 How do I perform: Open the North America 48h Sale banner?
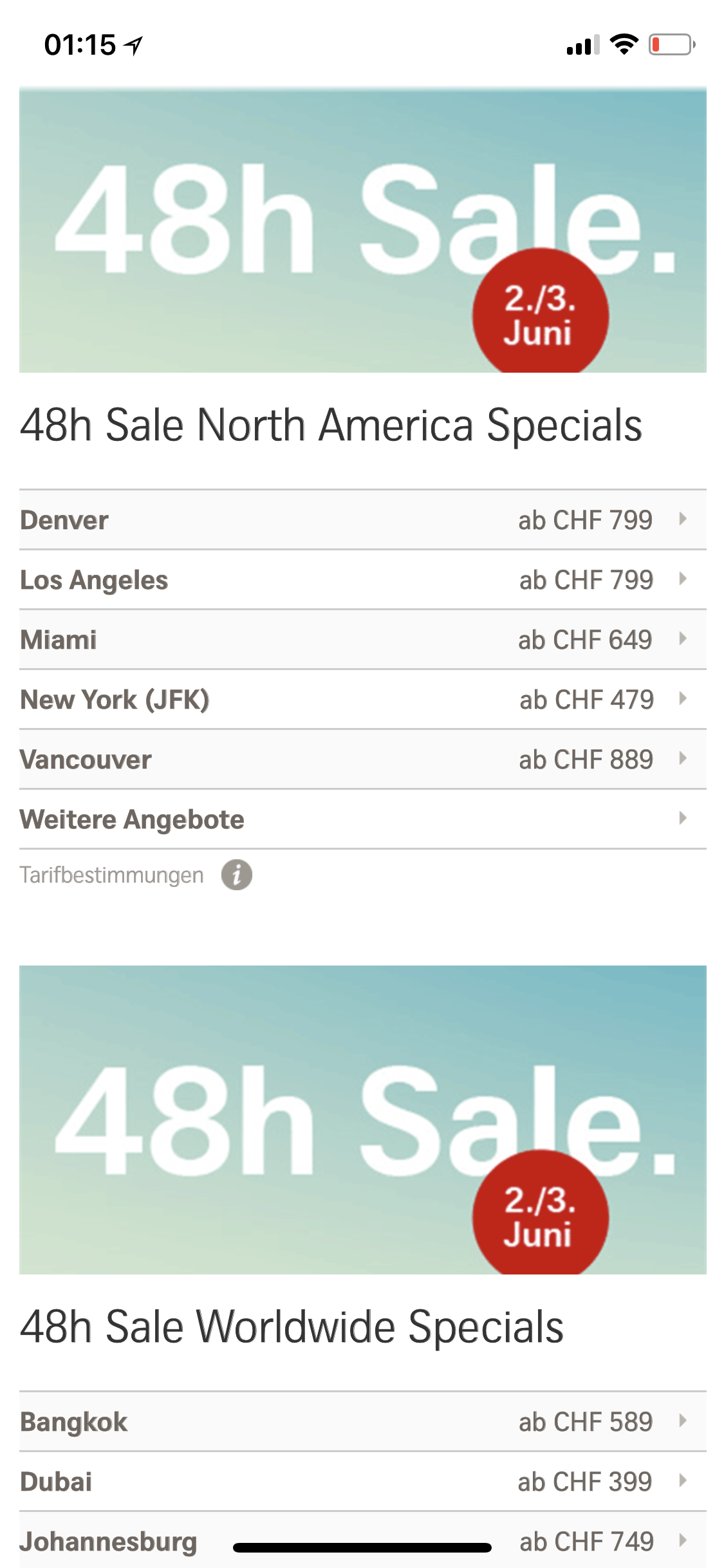(x=362, y=230)
